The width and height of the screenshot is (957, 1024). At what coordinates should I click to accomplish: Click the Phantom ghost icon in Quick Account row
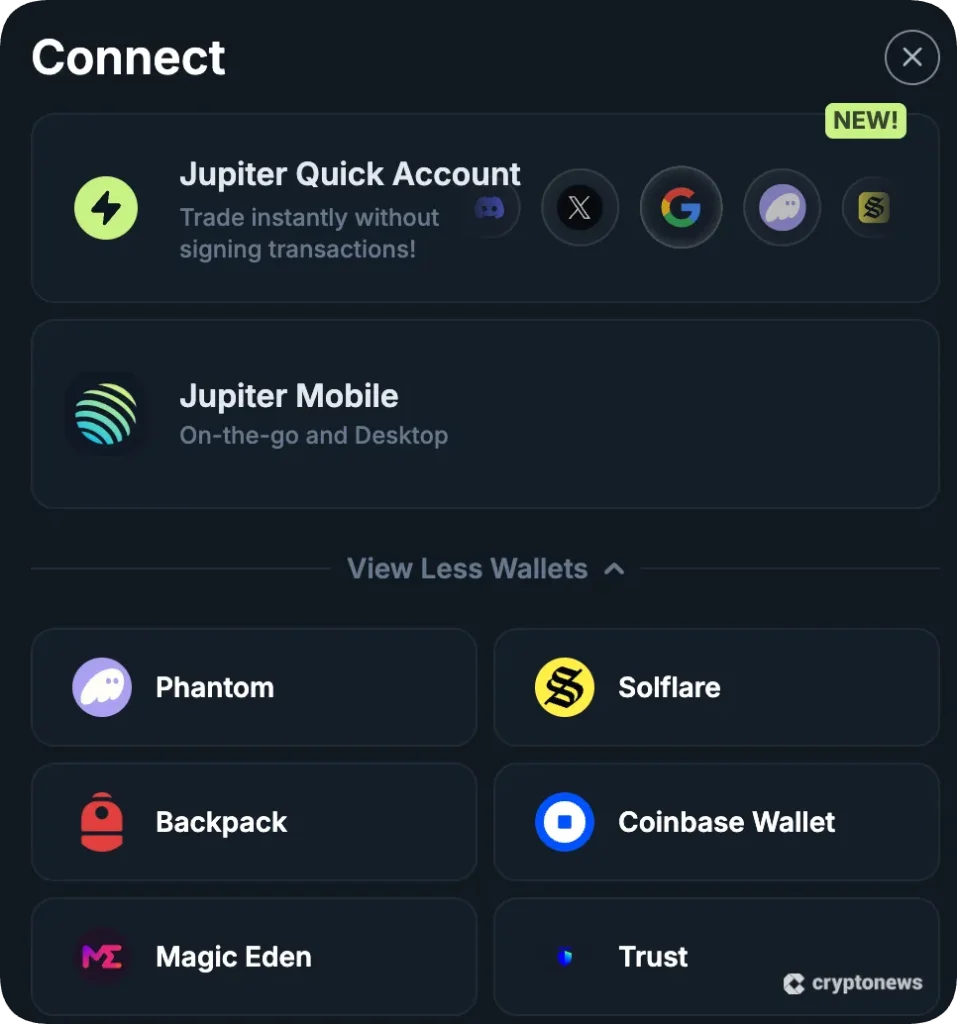(782, 207)
